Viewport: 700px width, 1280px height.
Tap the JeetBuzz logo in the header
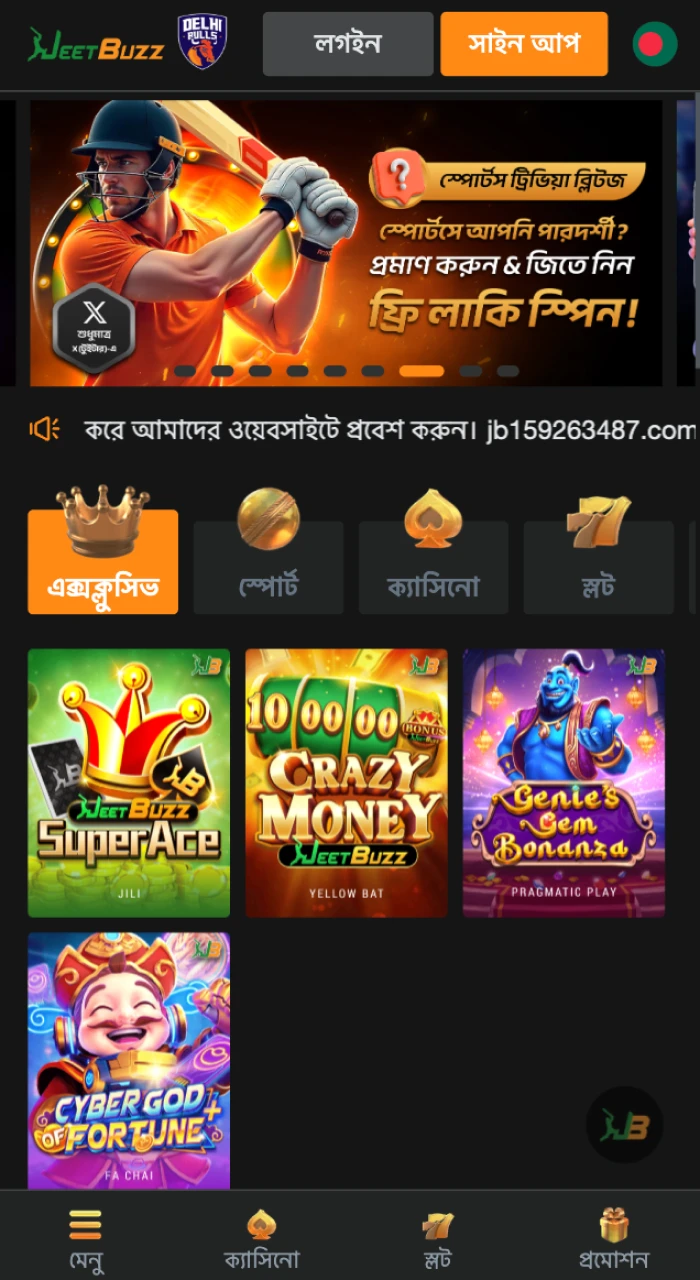[95, 45]
